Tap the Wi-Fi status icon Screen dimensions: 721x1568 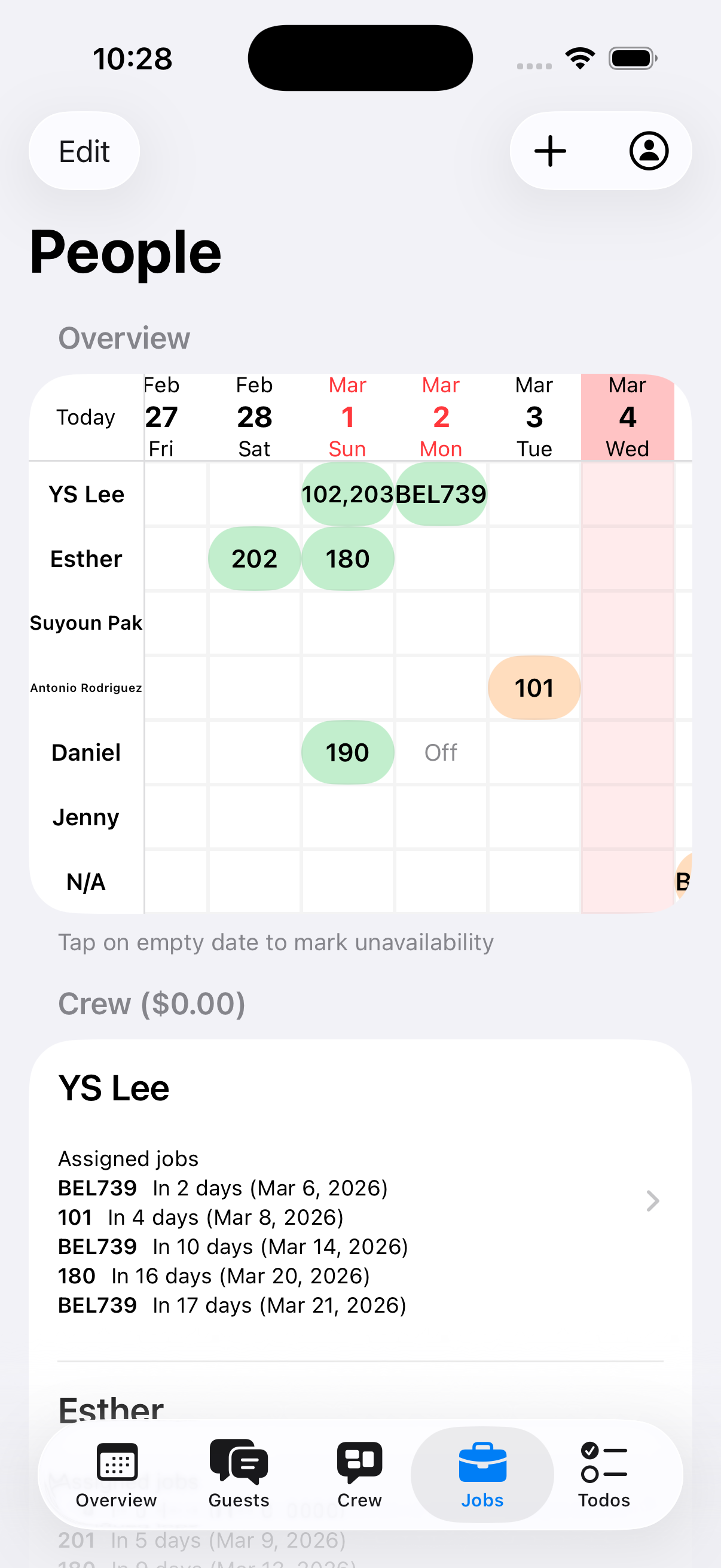(580, 57)
